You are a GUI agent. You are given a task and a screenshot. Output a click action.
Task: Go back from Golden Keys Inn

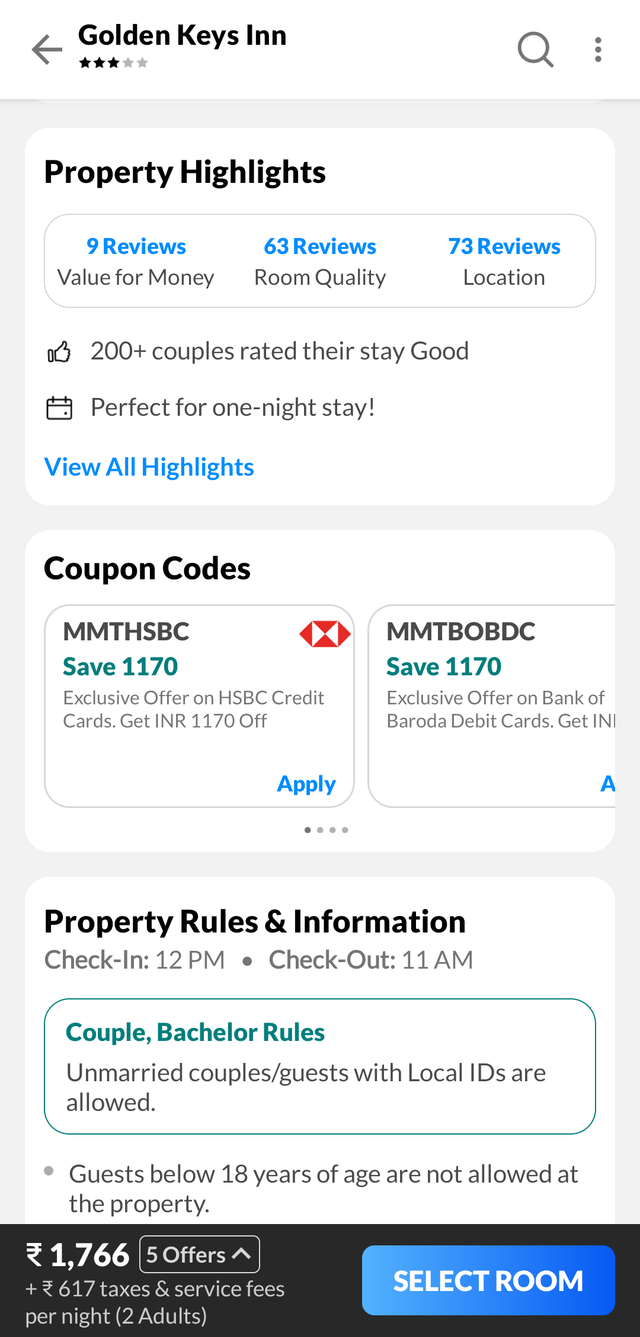pyautogui.click(x=46, y=49)
